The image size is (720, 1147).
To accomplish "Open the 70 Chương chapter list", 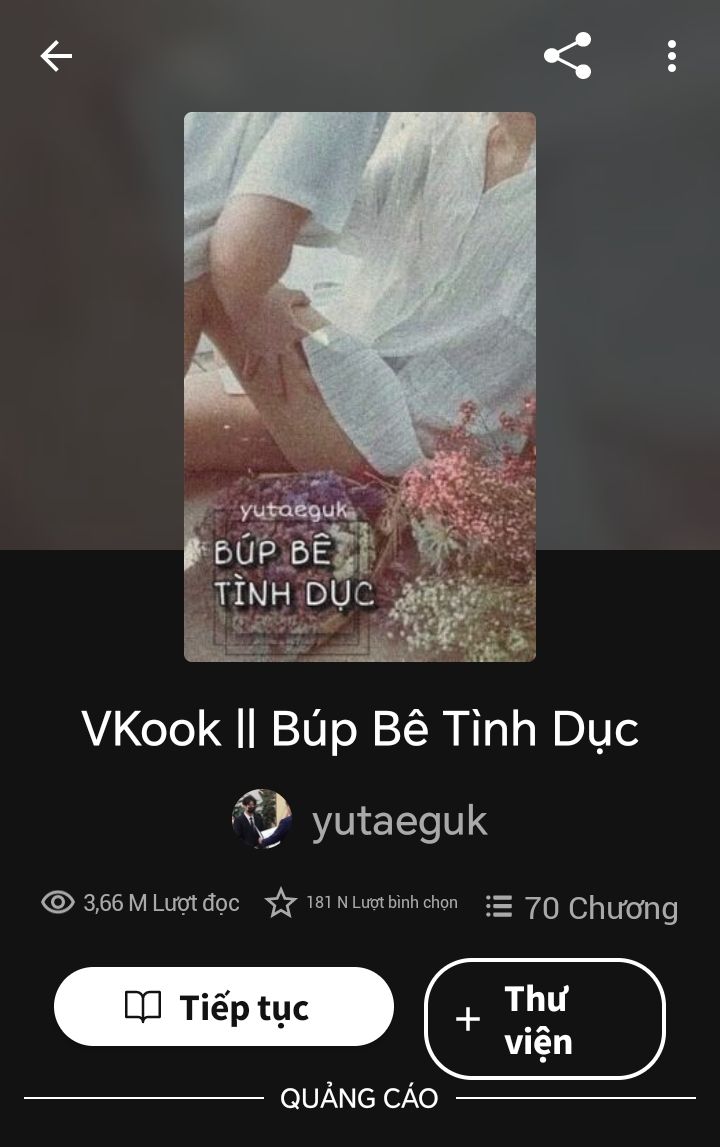I will [582, 907].
